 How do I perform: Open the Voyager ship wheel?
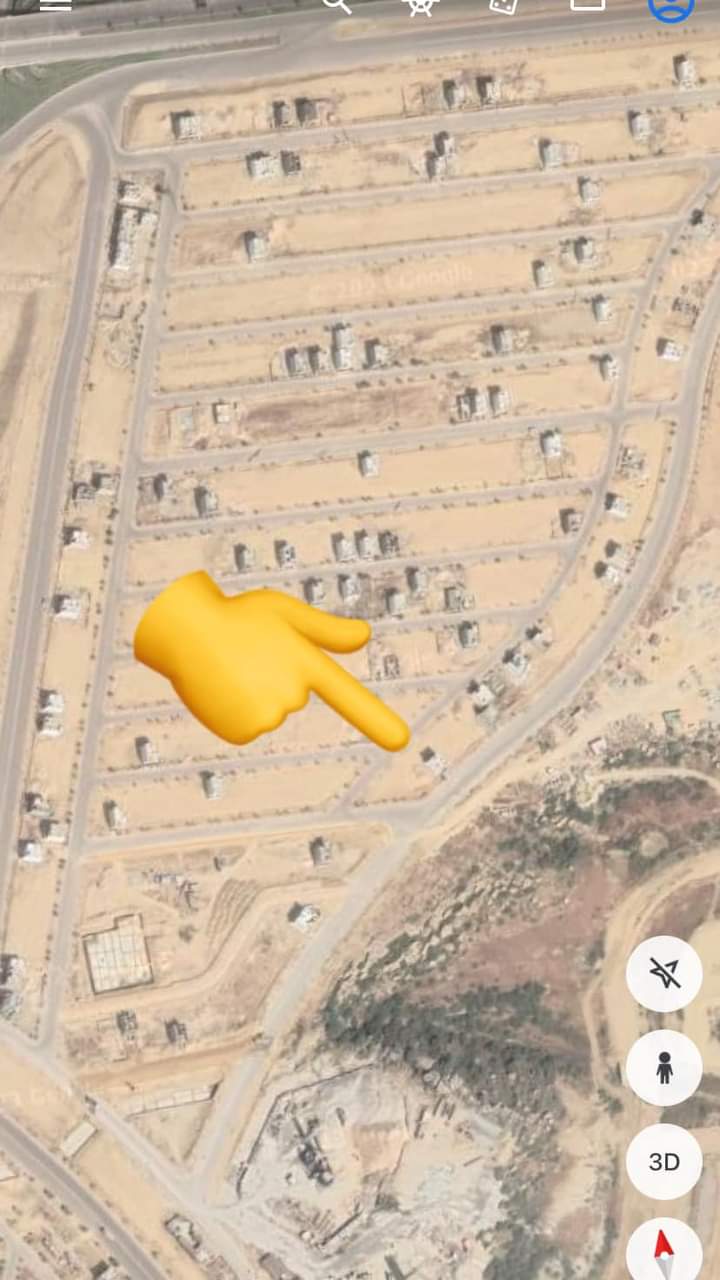point(421,5)
